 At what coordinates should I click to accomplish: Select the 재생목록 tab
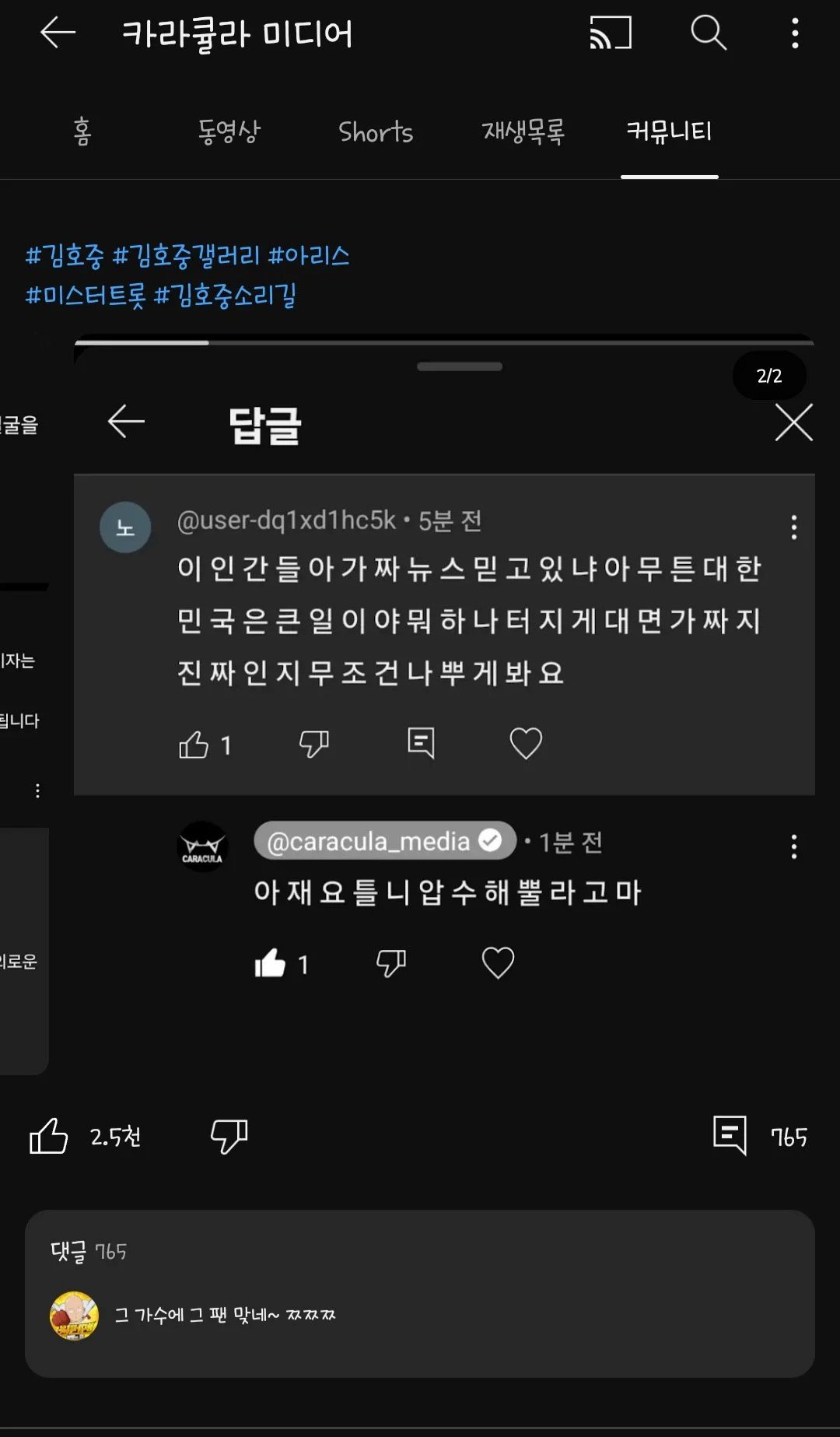pos(523,131)
